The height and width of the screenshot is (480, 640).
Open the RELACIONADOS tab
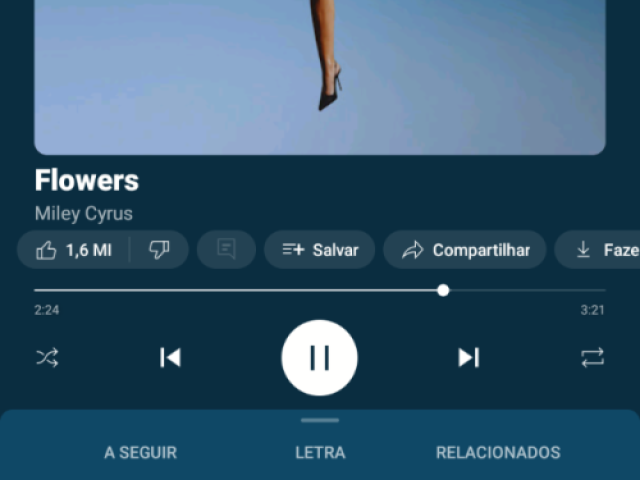point(498,453)
